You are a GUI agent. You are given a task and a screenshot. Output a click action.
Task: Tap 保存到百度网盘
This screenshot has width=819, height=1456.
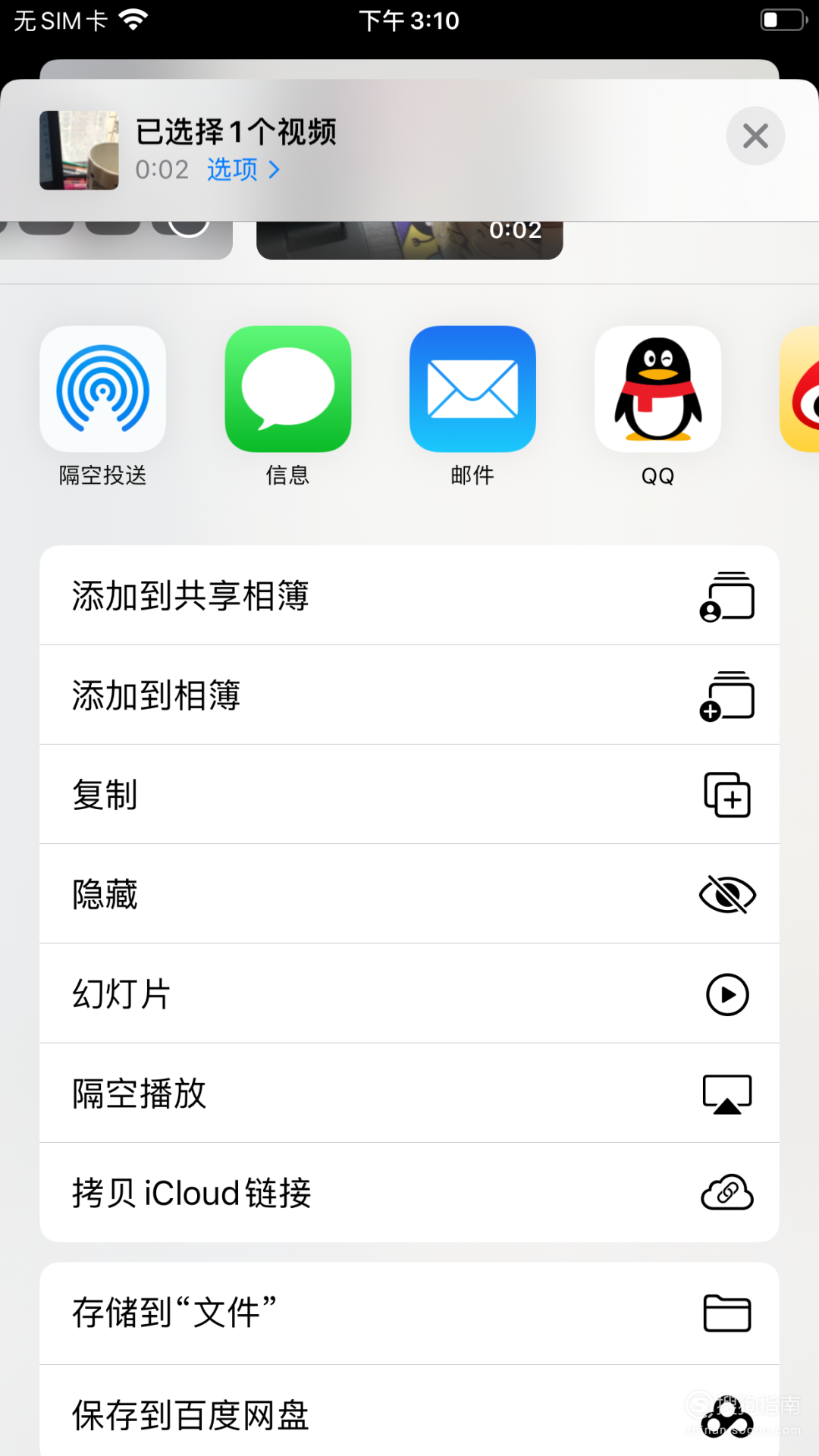(409, 1411)
